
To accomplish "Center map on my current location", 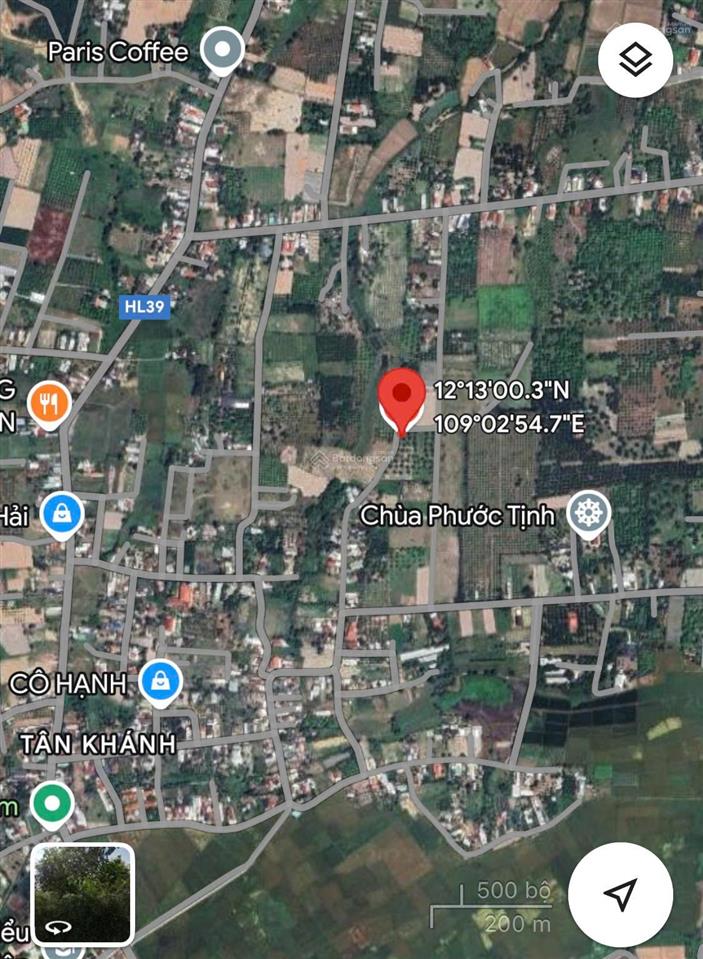I will point(621,894).
